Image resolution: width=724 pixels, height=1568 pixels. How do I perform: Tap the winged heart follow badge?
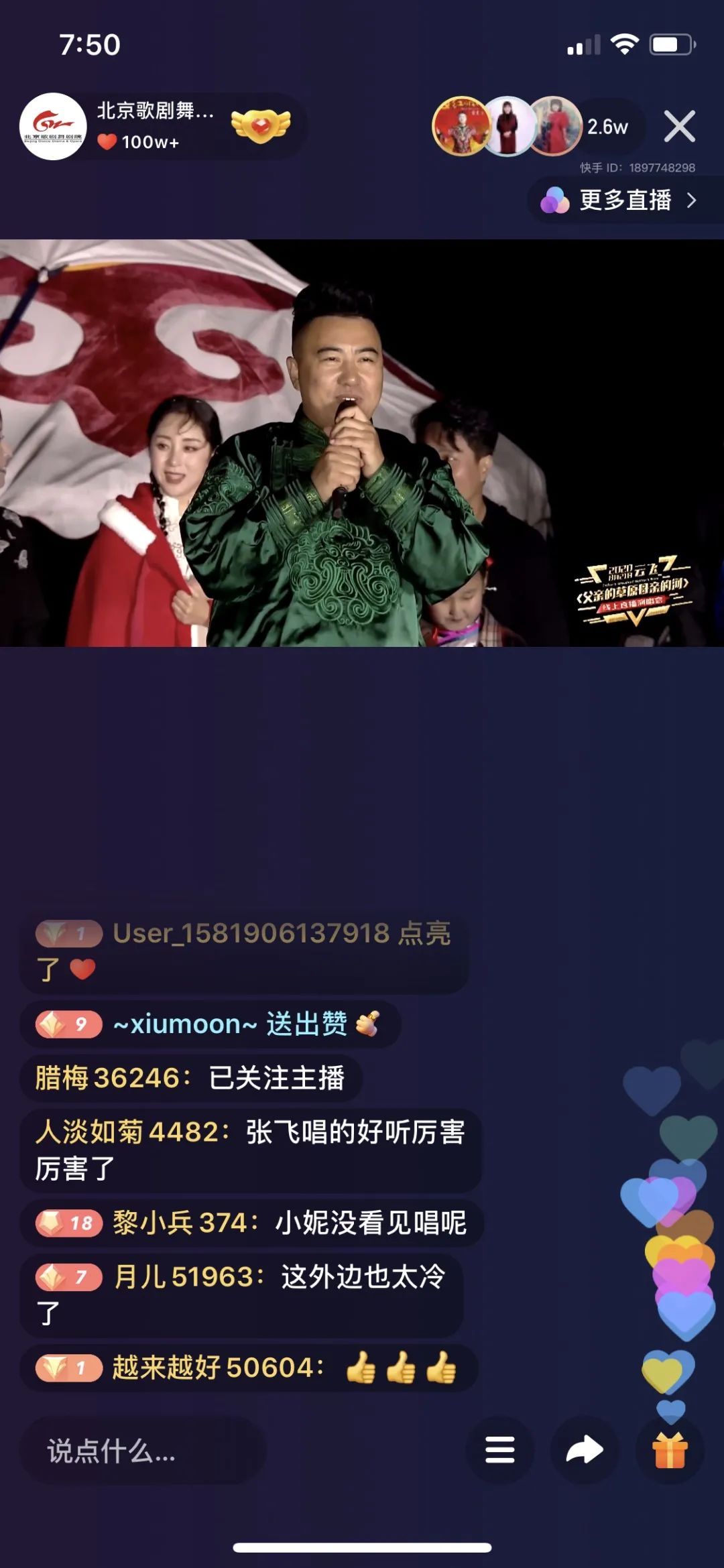[261, 125]
